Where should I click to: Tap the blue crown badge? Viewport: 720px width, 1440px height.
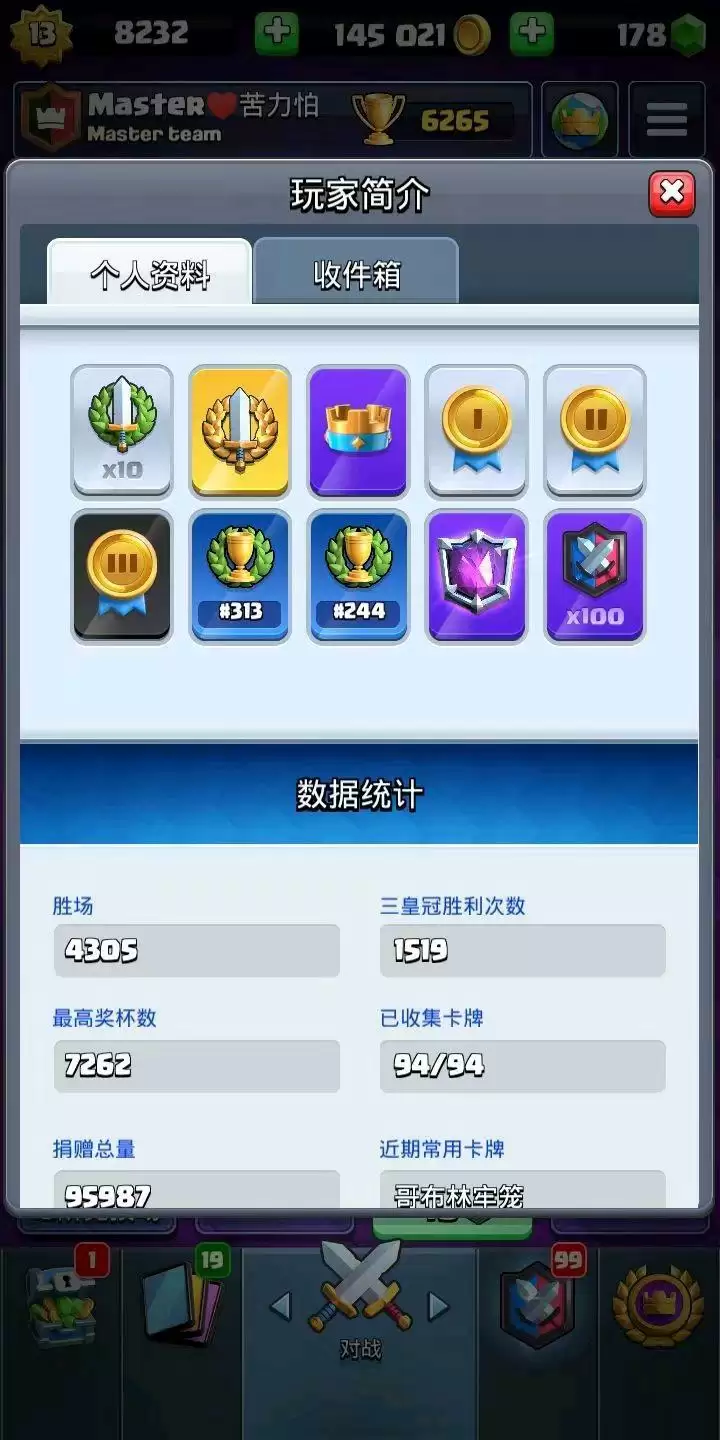click(x=358, y=430)
